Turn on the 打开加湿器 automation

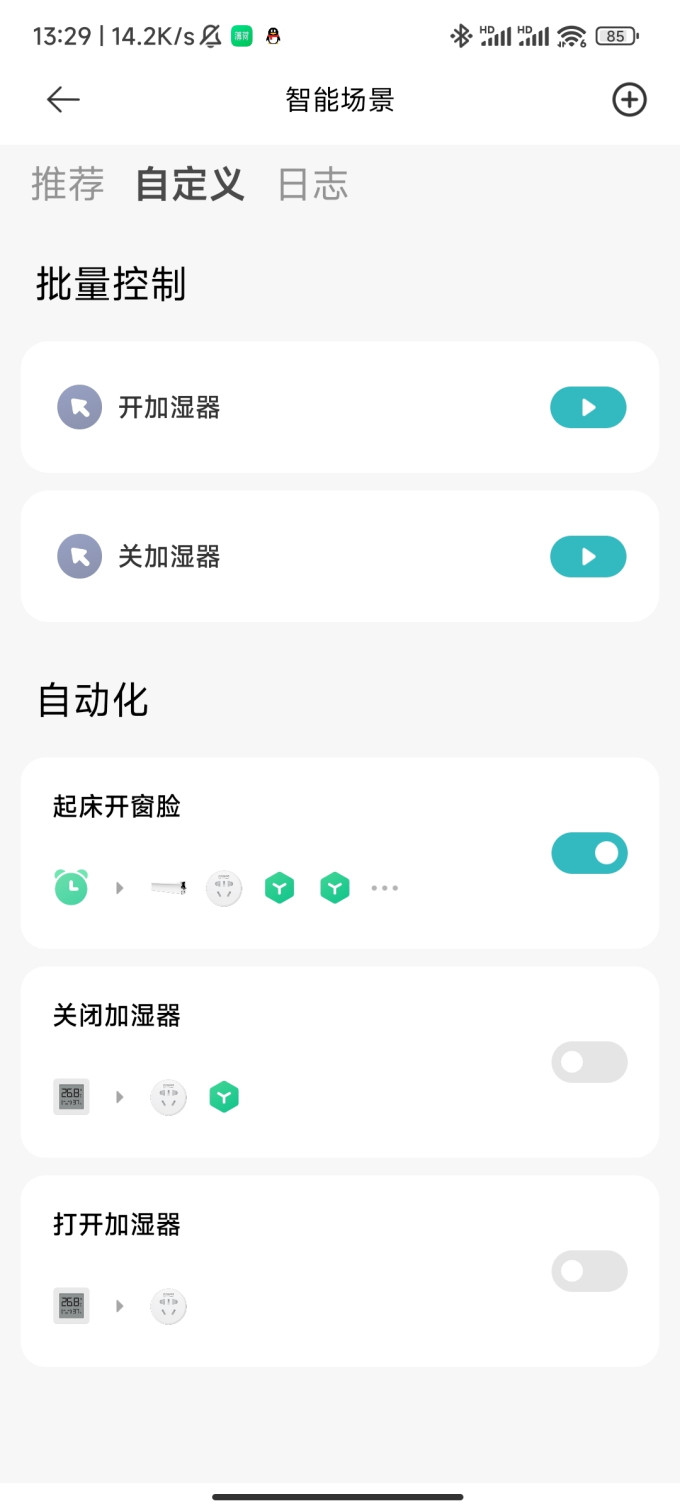tap(589, 1271)
